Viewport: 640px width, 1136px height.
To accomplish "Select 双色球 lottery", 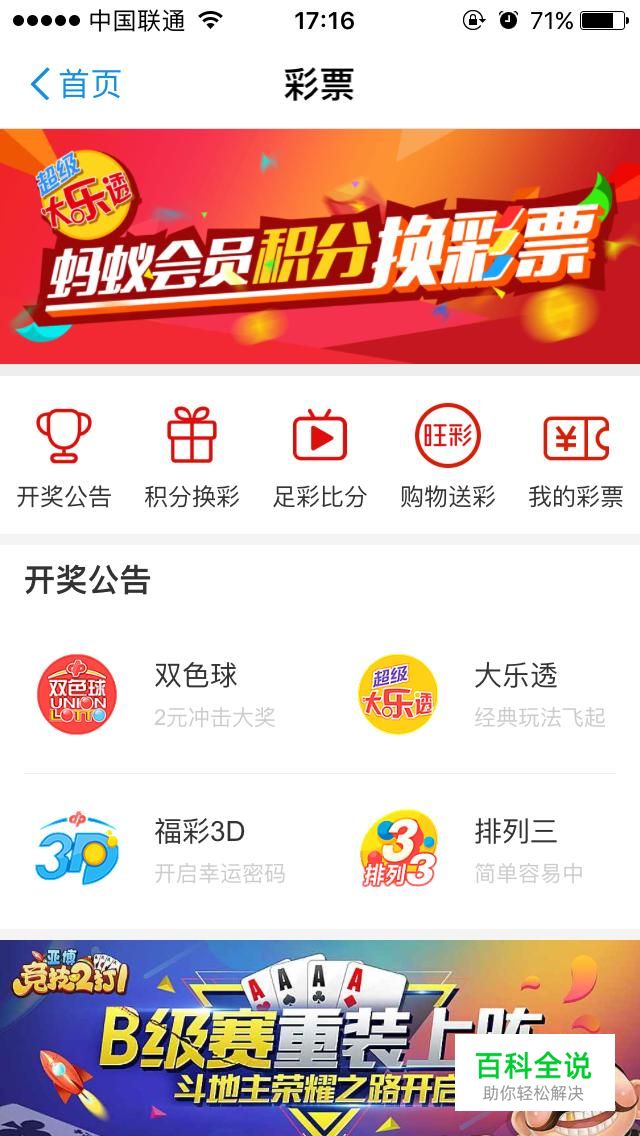I will pyautogui.click(x=160, y=694).
